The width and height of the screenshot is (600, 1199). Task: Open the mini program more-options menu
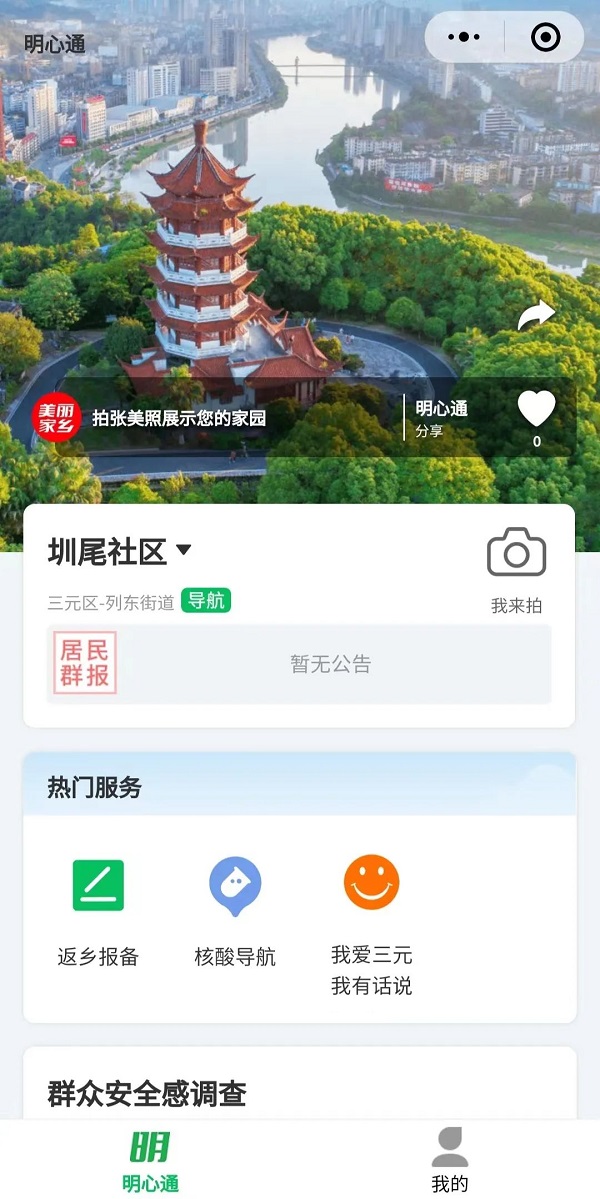click(464, 38)
